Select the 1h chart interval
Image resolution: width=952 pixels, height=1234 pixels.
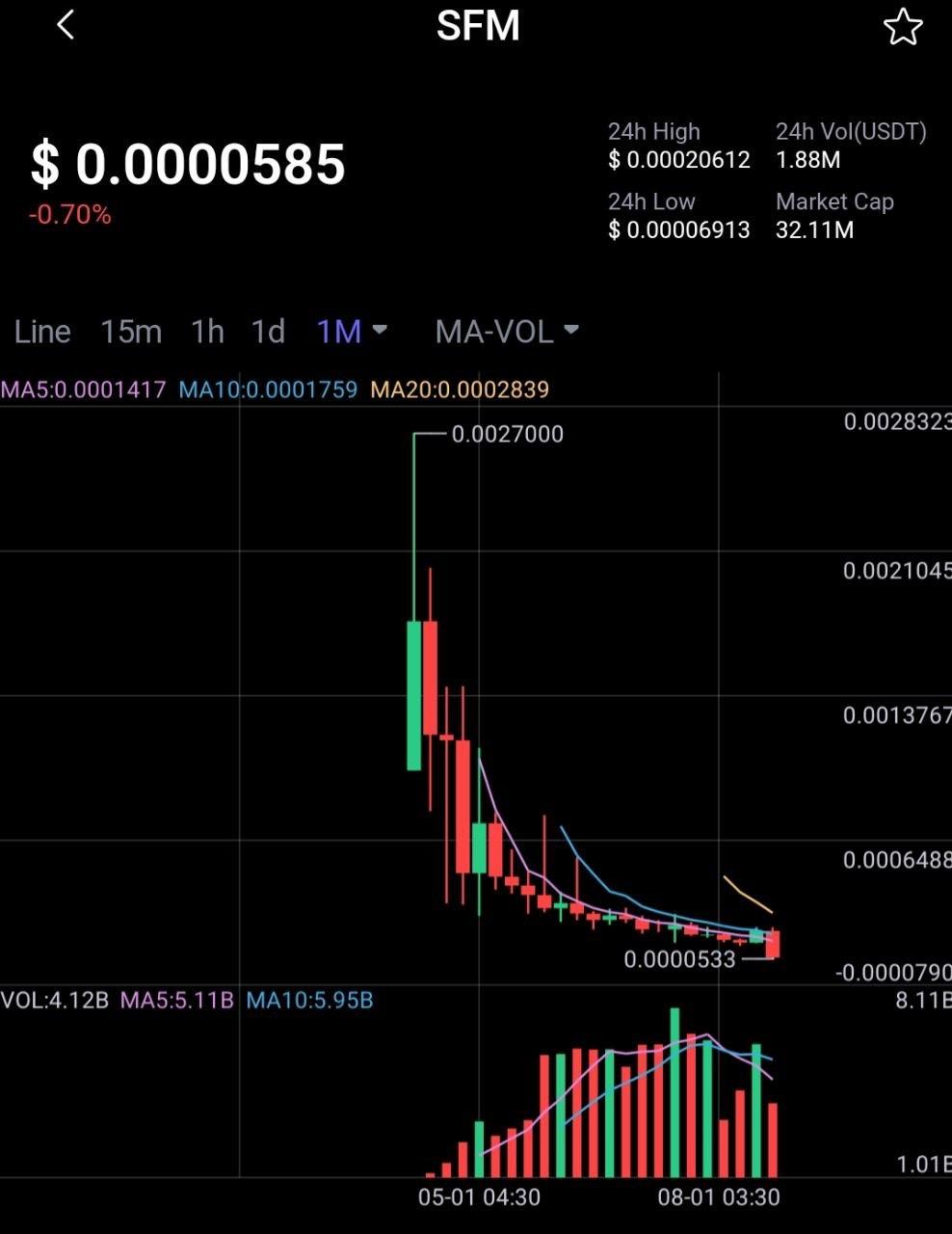click(x=207, y=332)
